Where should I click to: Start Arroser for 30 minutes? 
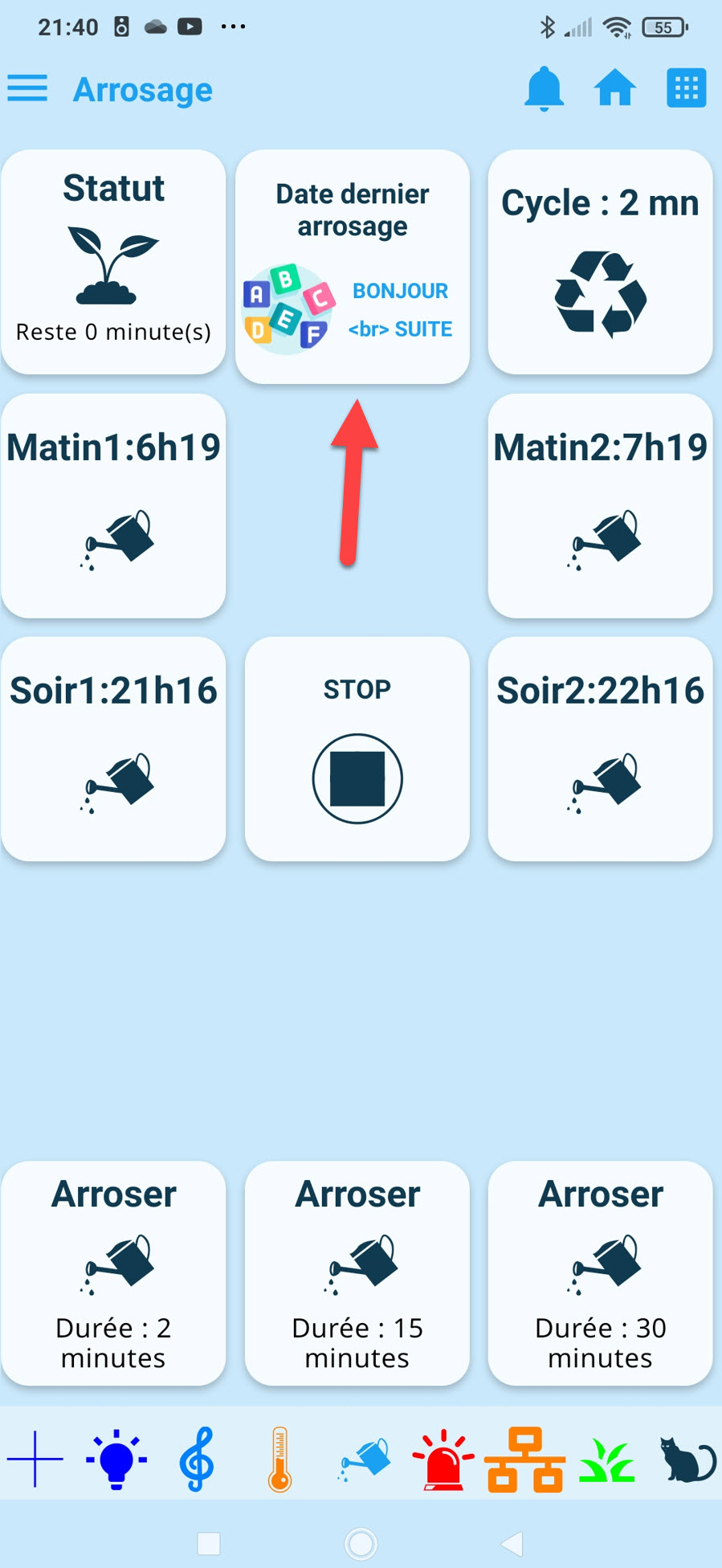[600, 1272]
